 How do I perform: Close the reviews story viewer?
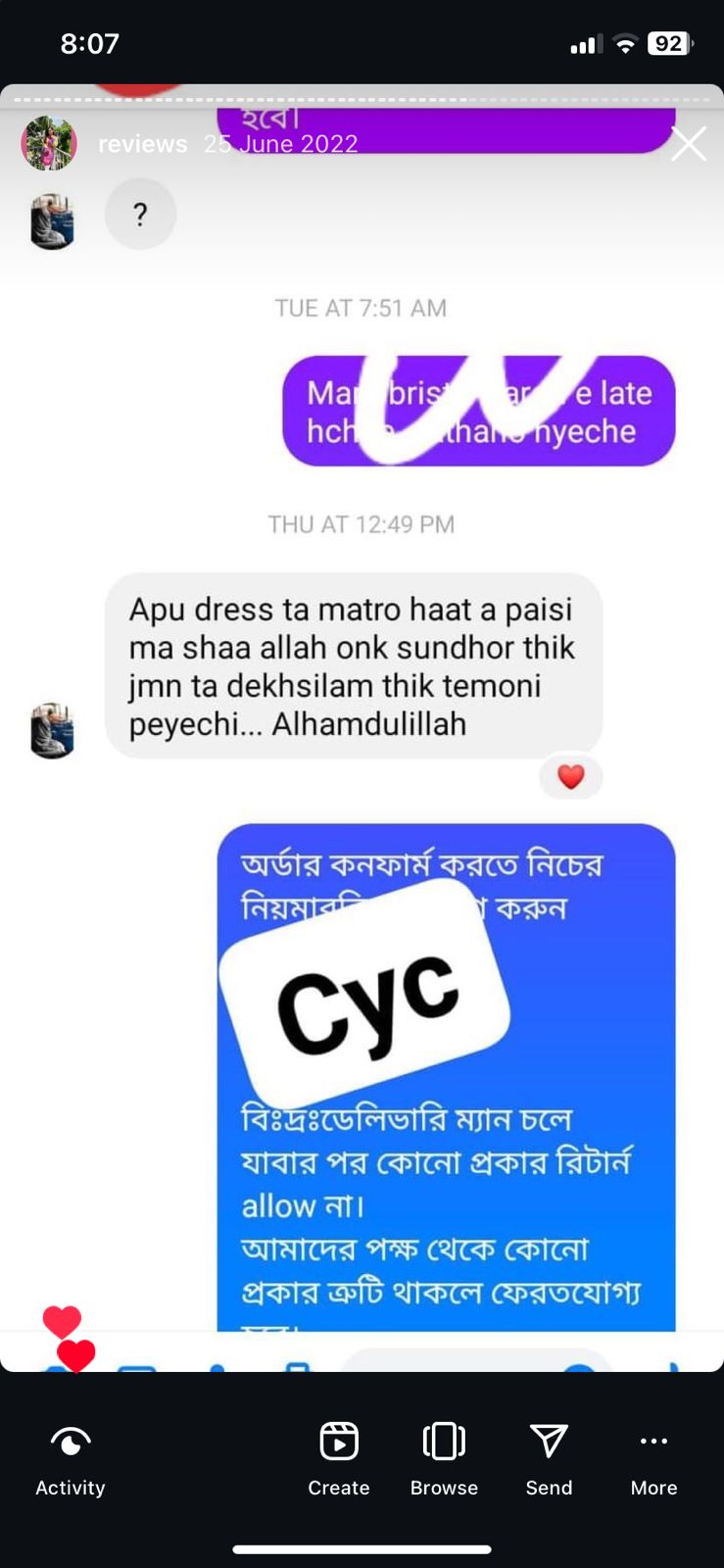[688, 144]
